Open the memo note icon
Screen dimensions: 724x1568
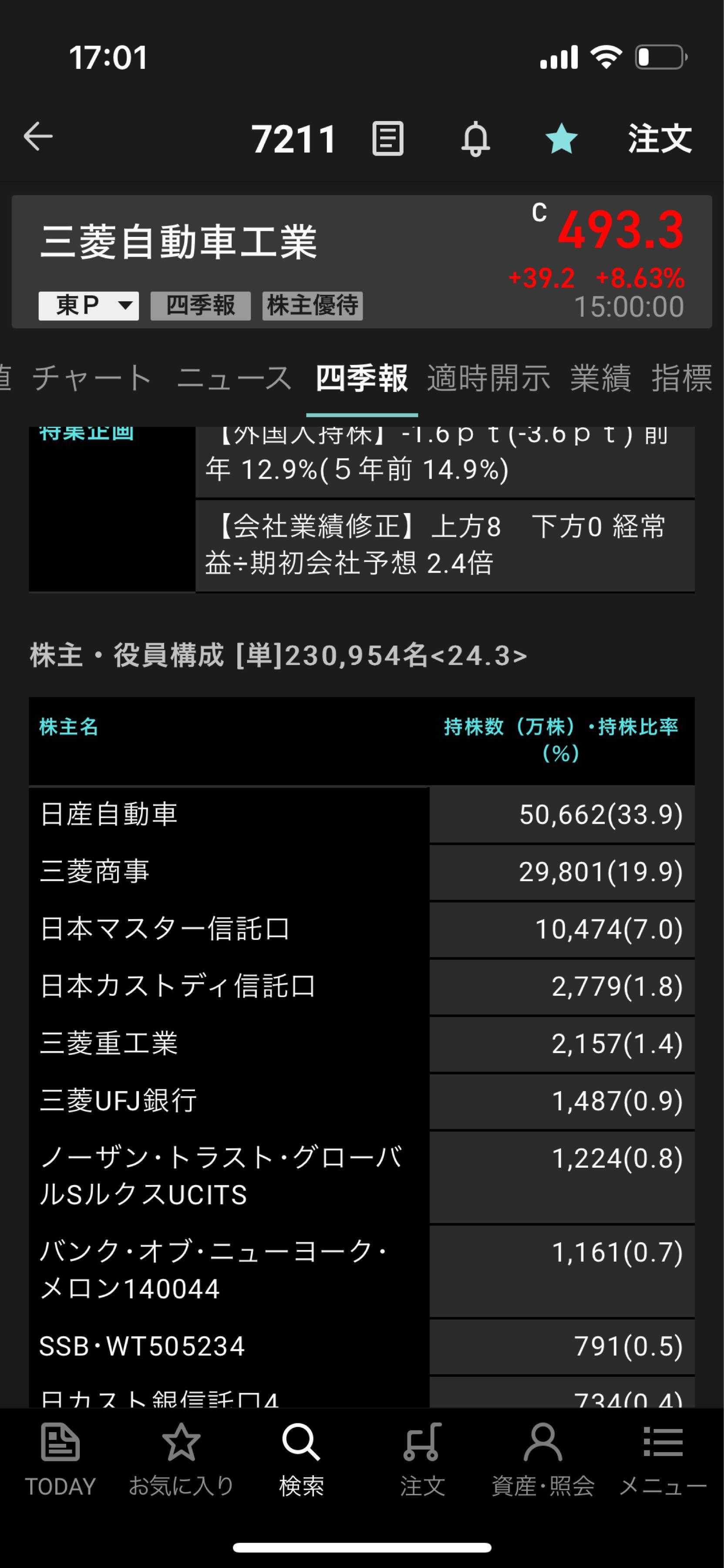click(387, 138)
